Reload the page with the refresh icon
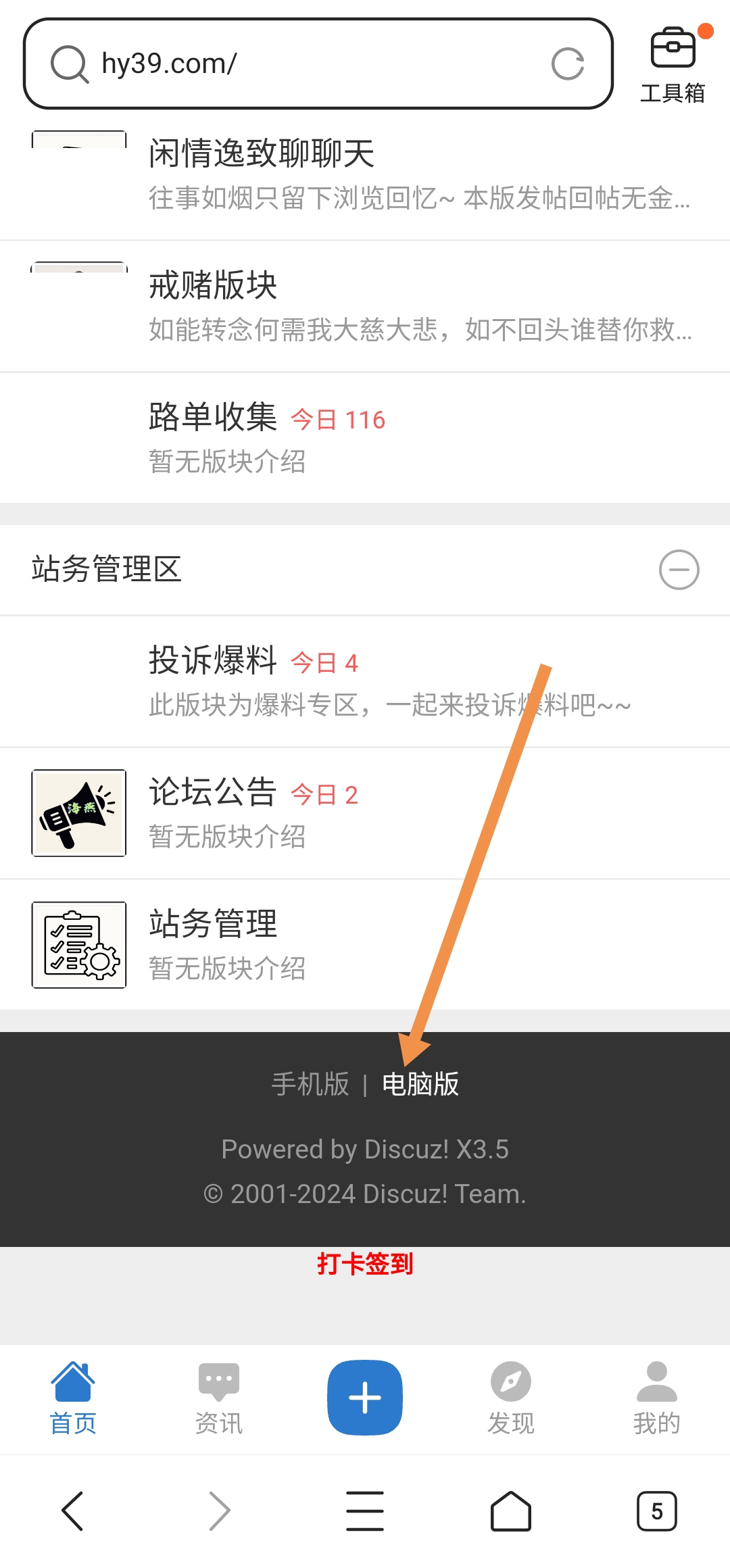The image size is (730, 1568). pos(567,64)
